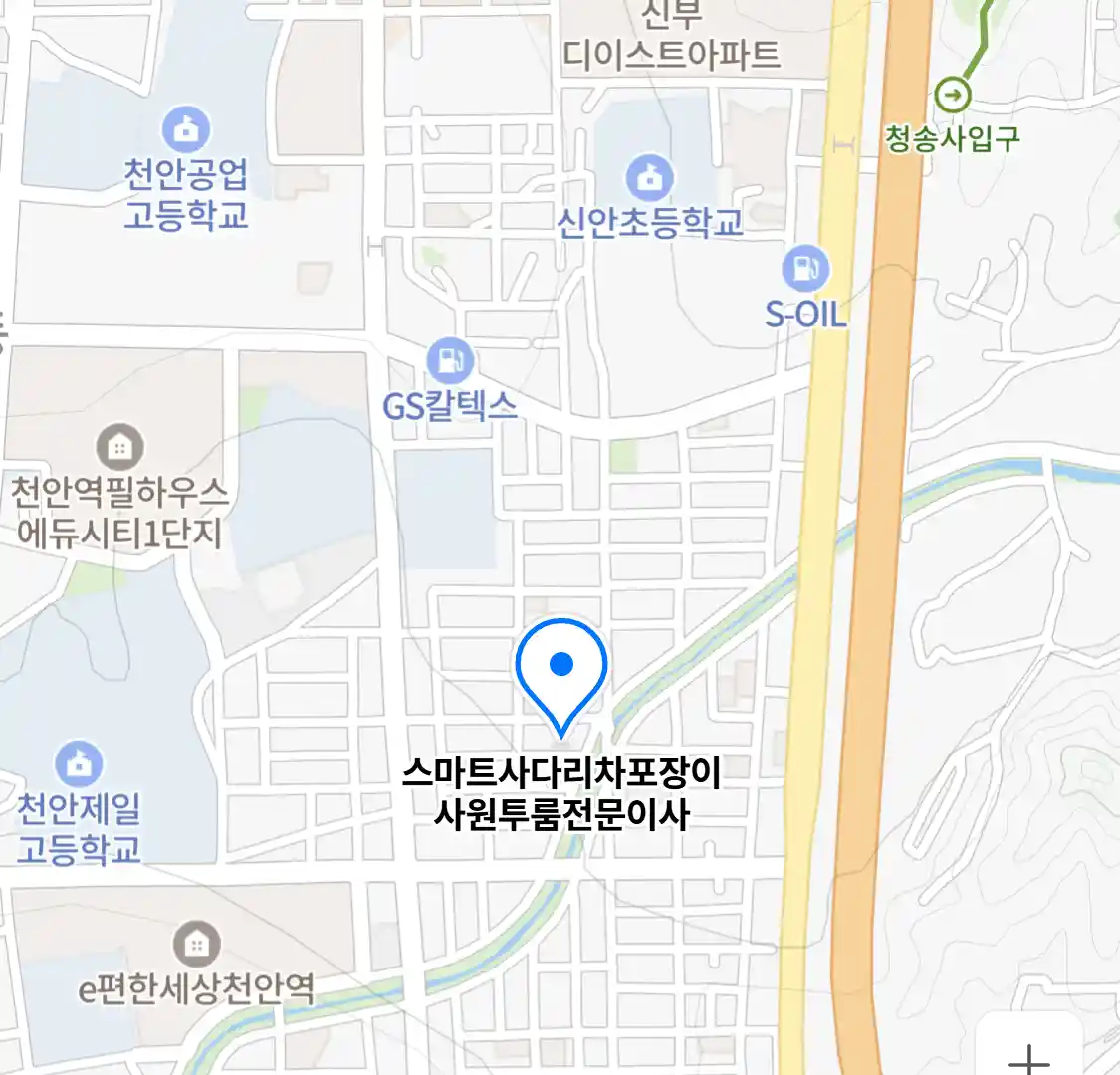Open 천안역필하우스 에듀시티1단지 apartment marker

coord(119,447)
